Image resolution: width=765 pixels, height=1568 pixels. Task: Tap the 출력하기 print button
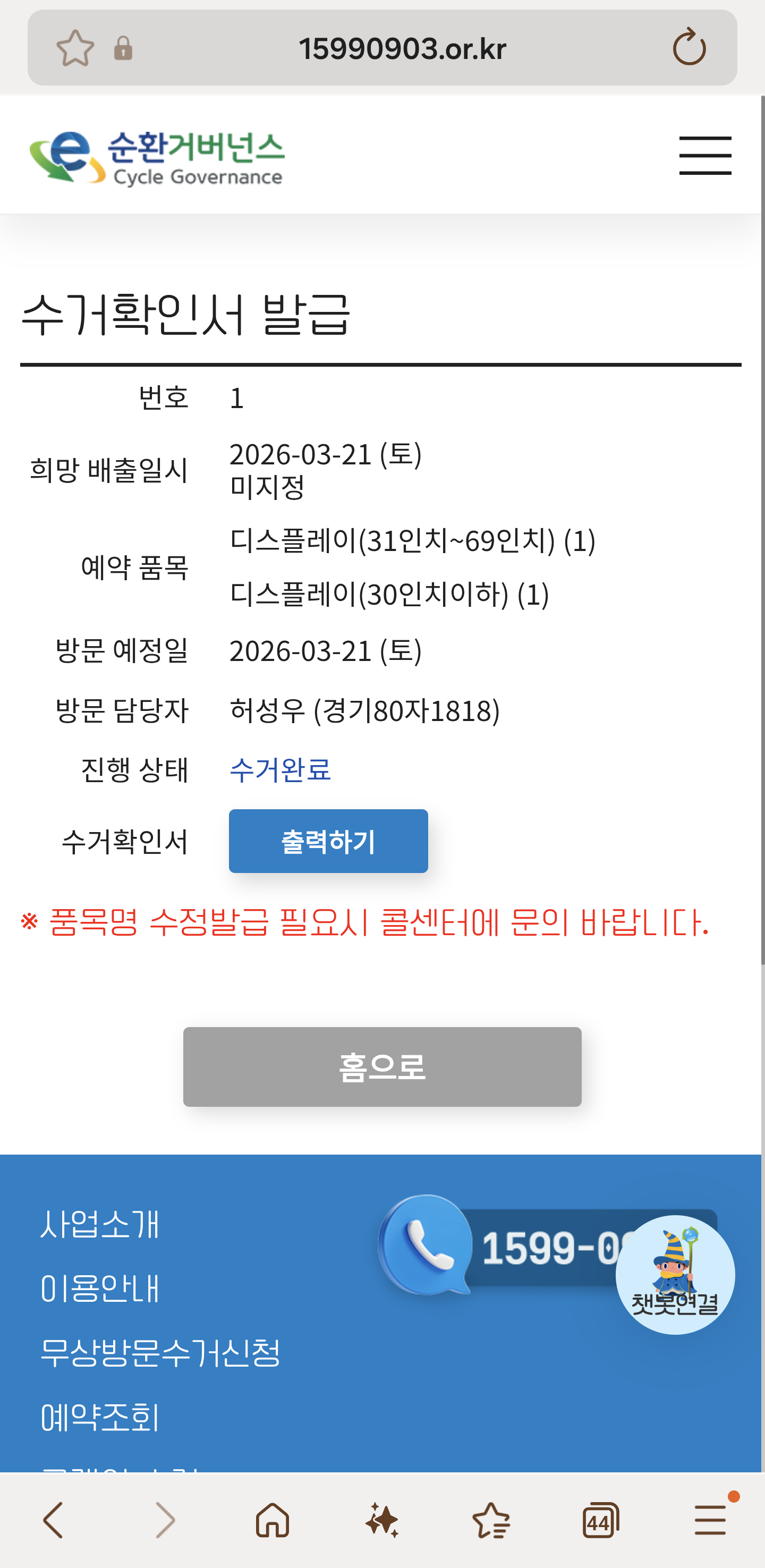click(x=328, y=841)
